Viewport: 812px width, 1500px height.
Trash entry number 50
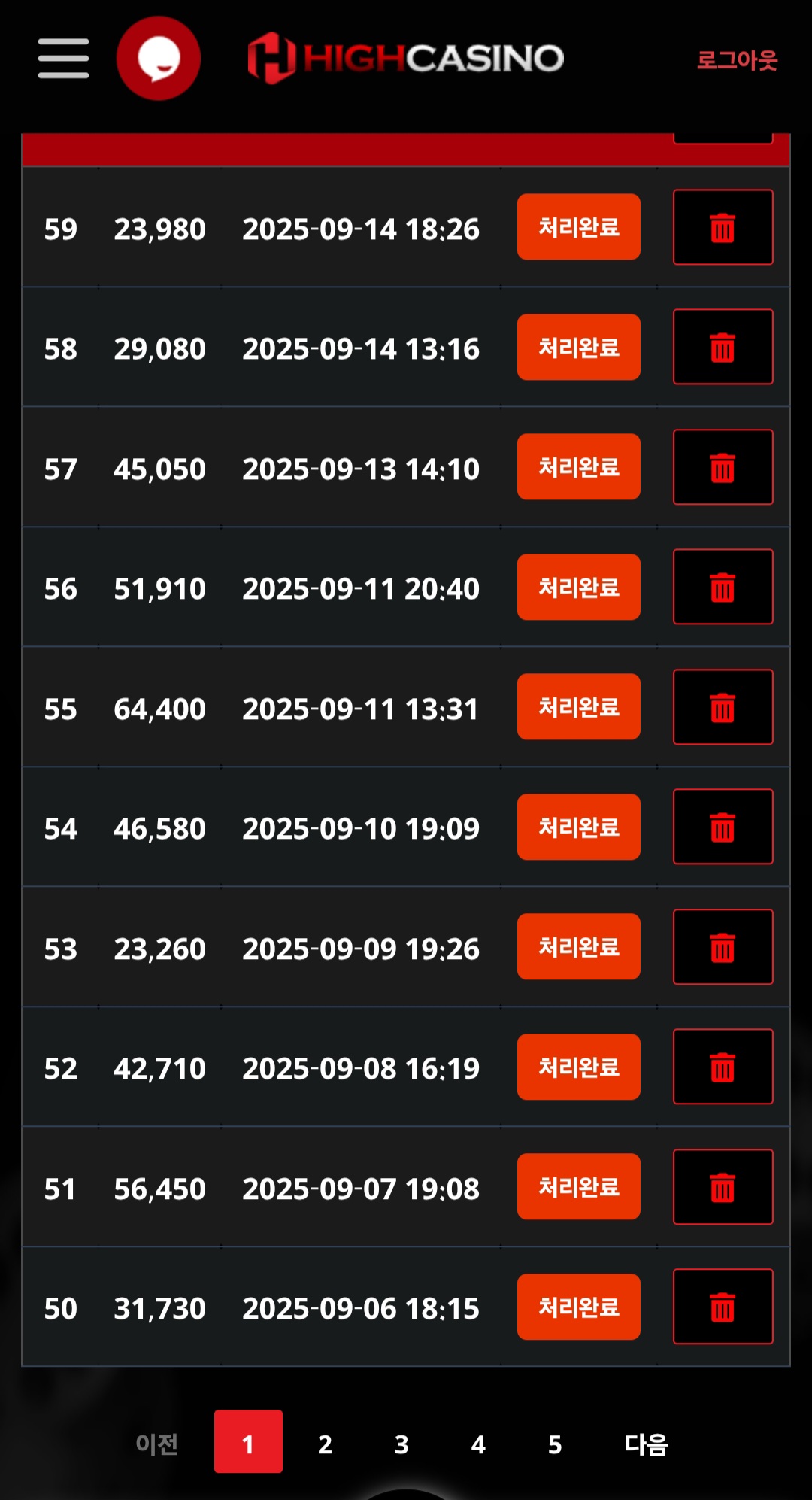pos(723,1307)
